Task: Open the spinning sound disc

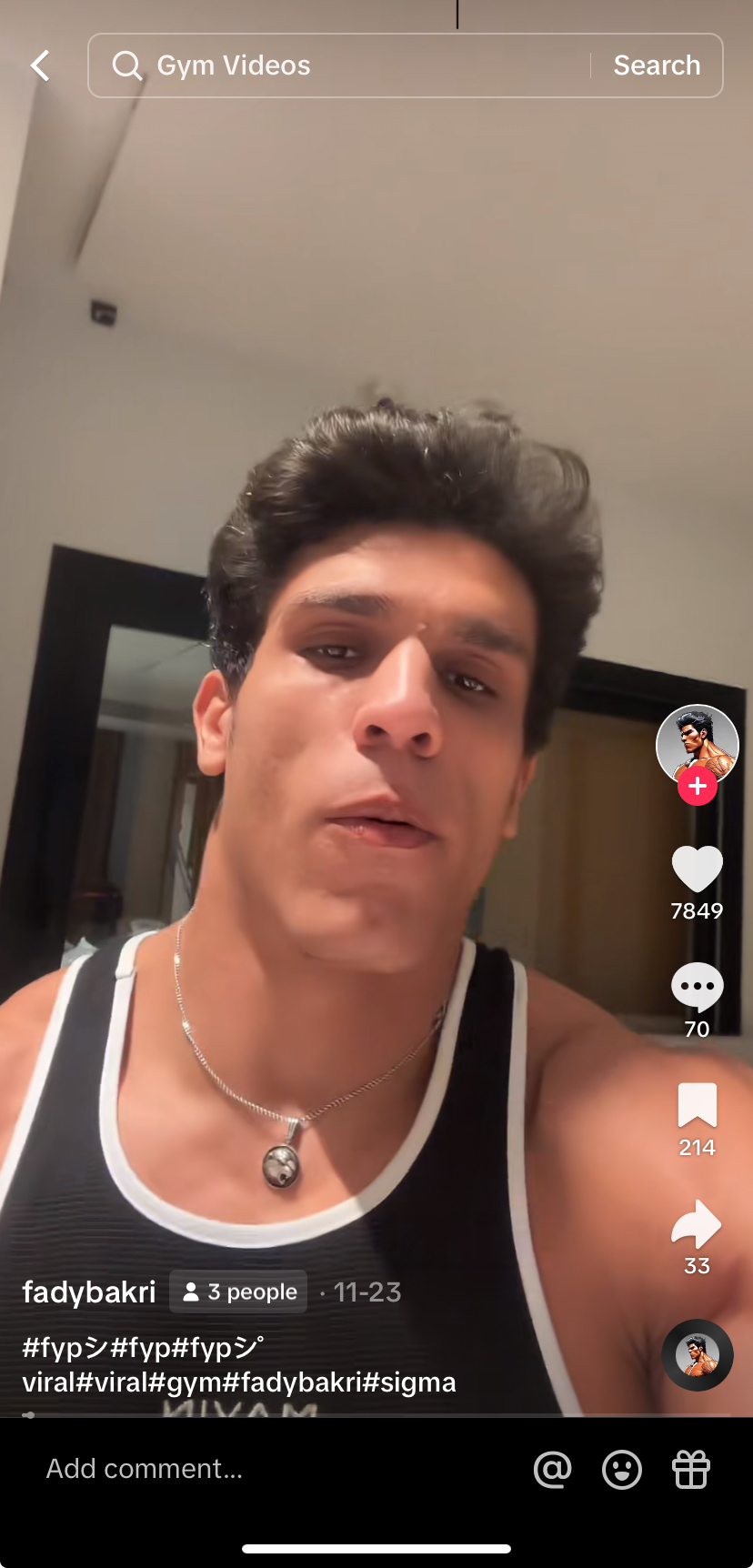Action: [x=697, y=1355]
